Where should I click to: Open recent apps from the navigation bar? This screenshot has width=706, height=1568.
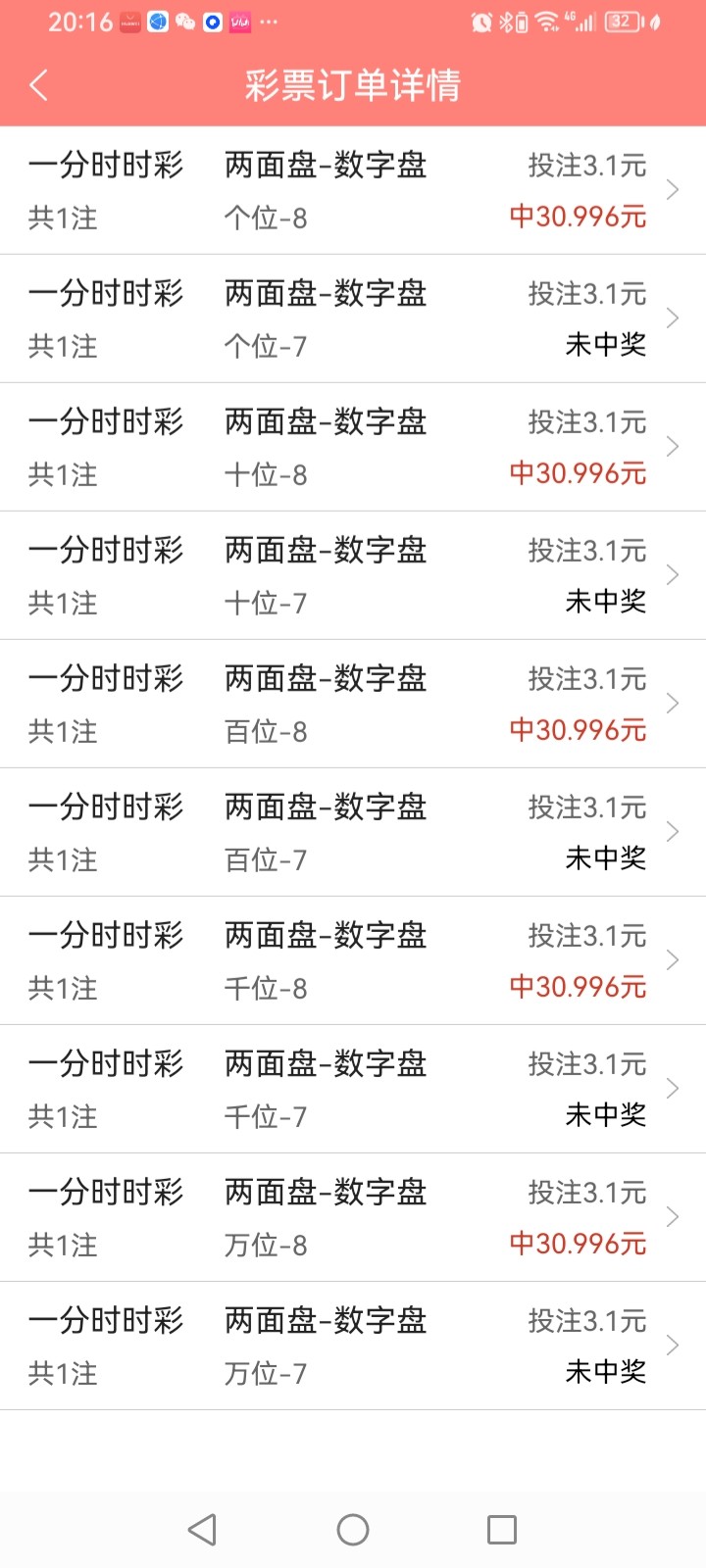tap(502, 1530)
